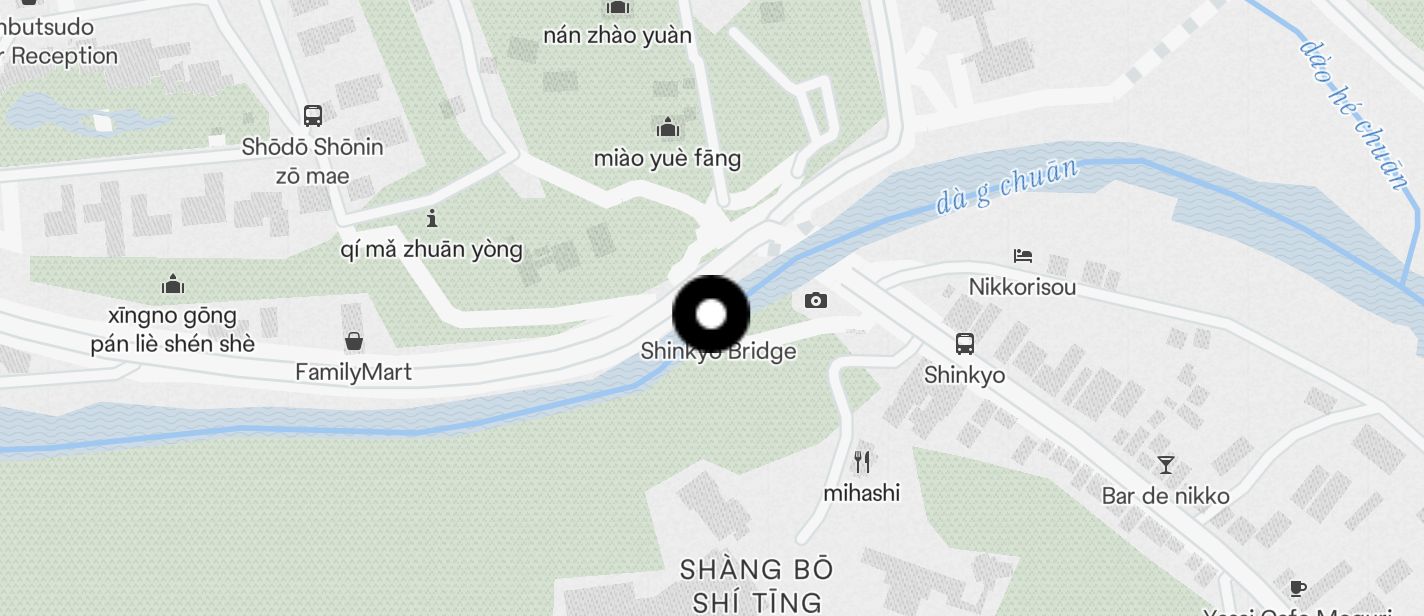
Task: Select the mihashi restaurant marker
Action: (x=862, y=461)
